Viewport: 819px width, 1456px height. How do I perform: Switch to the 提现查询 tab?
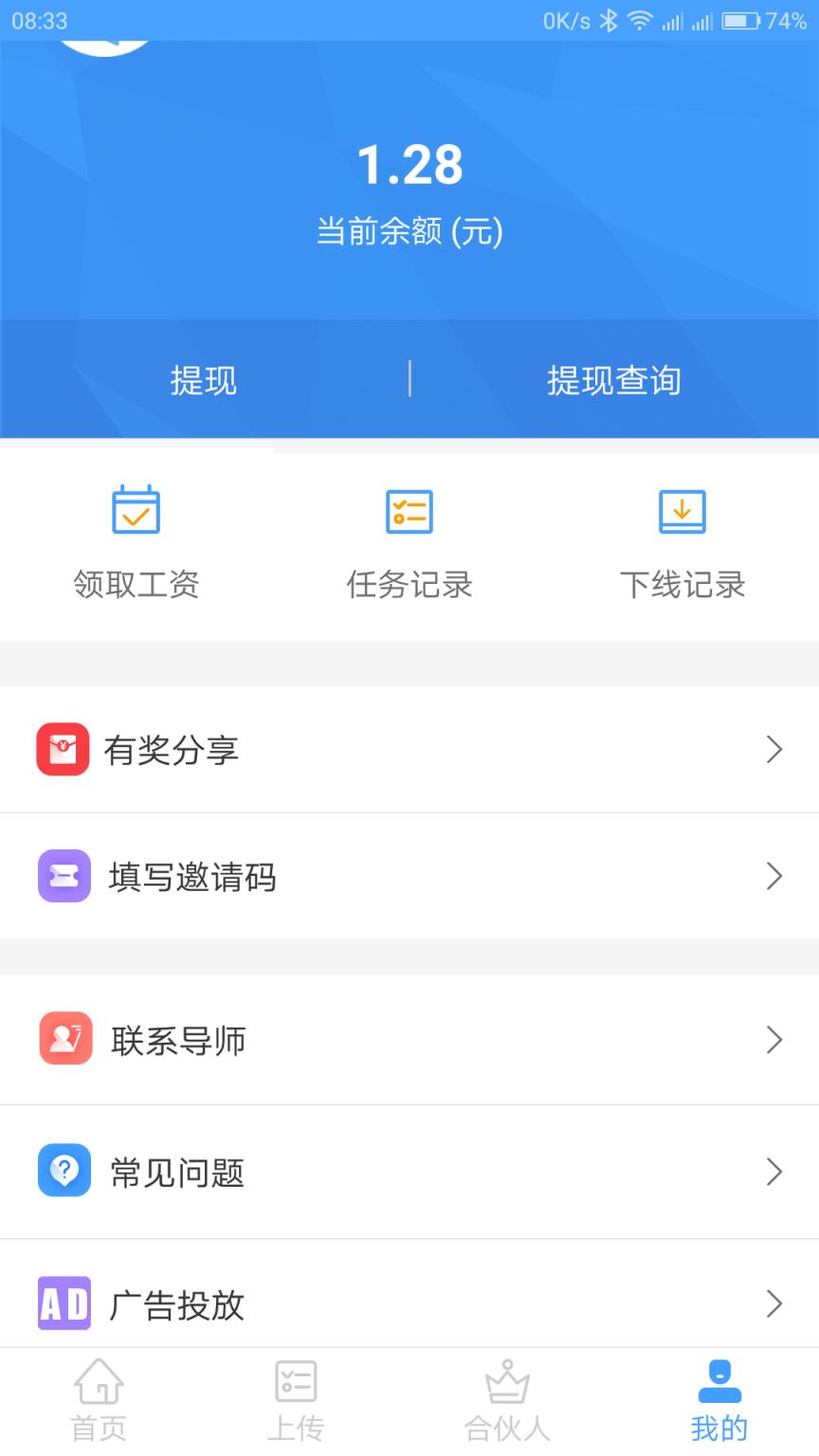tap(614, 379)
